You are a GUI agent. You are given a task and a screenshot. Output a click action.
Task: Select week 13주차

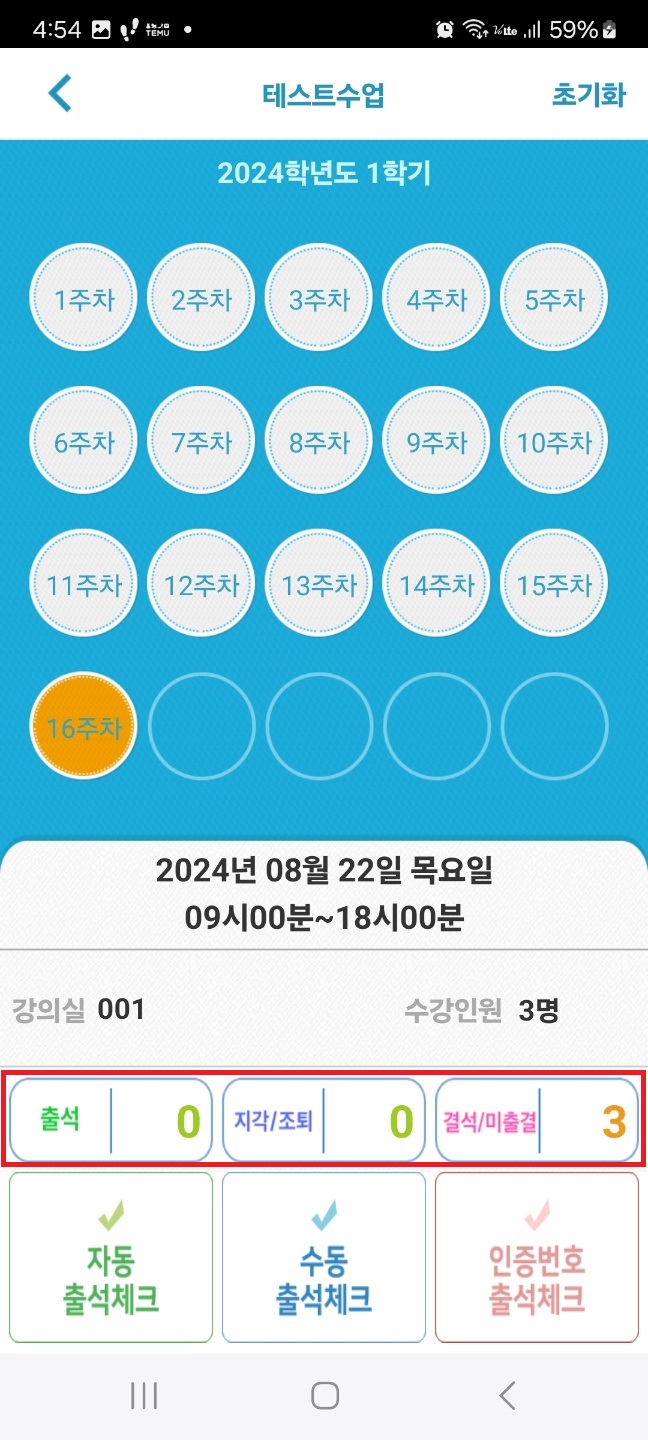point(319,585)
